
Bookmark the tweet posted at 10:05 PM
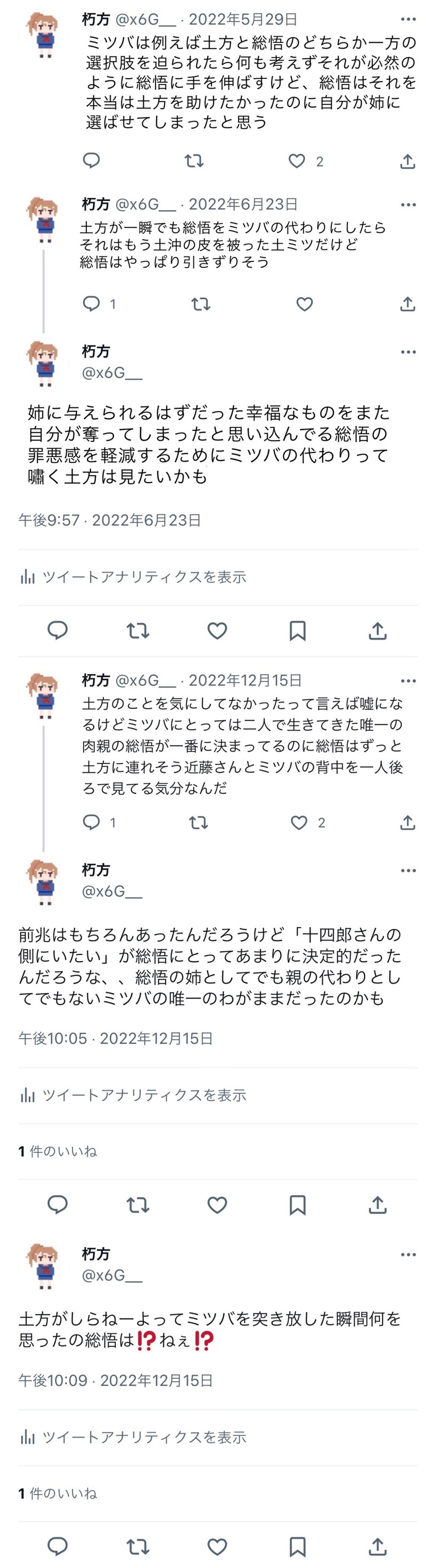[x=297, y=1204]
